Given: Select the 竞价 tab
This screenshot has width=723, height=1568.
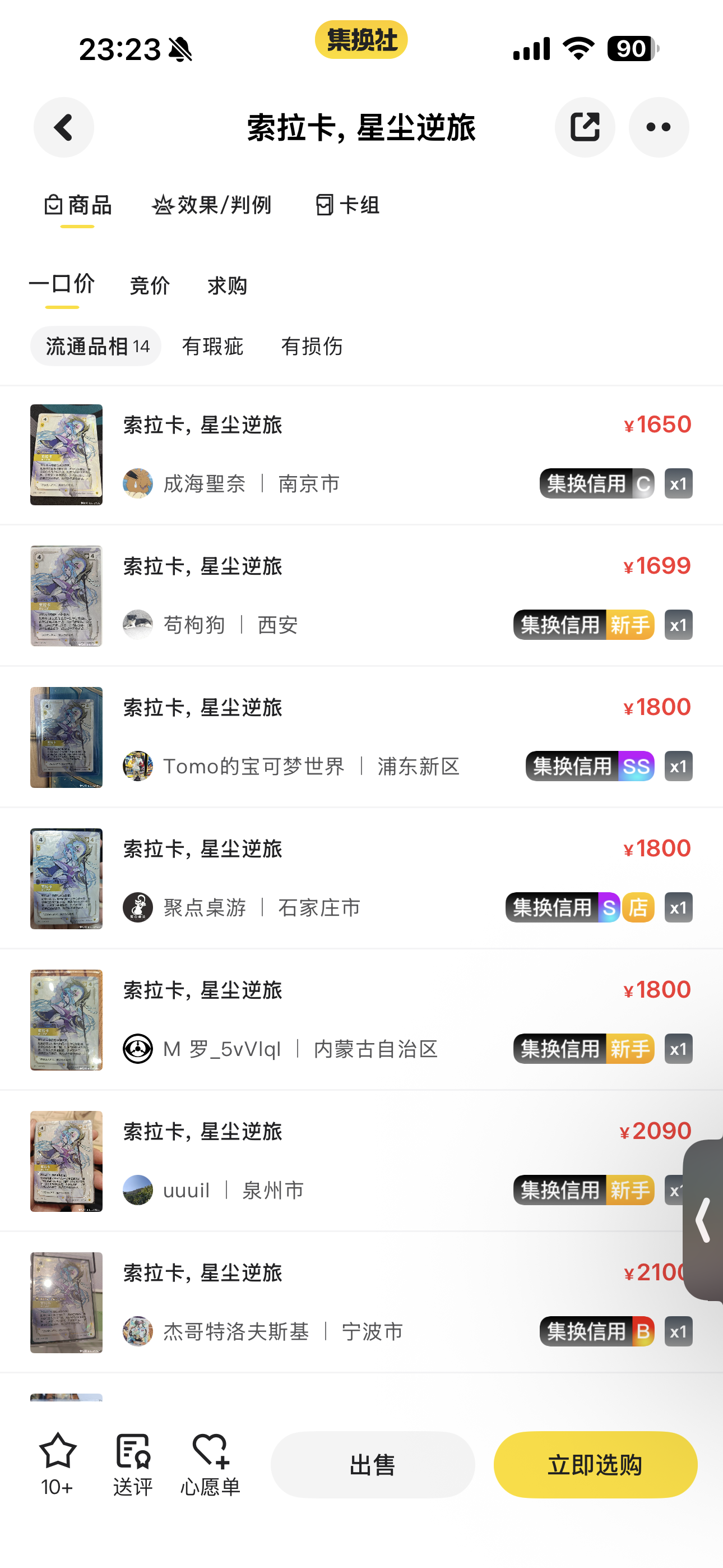Looking at the screenshot, I should point(150,285).
